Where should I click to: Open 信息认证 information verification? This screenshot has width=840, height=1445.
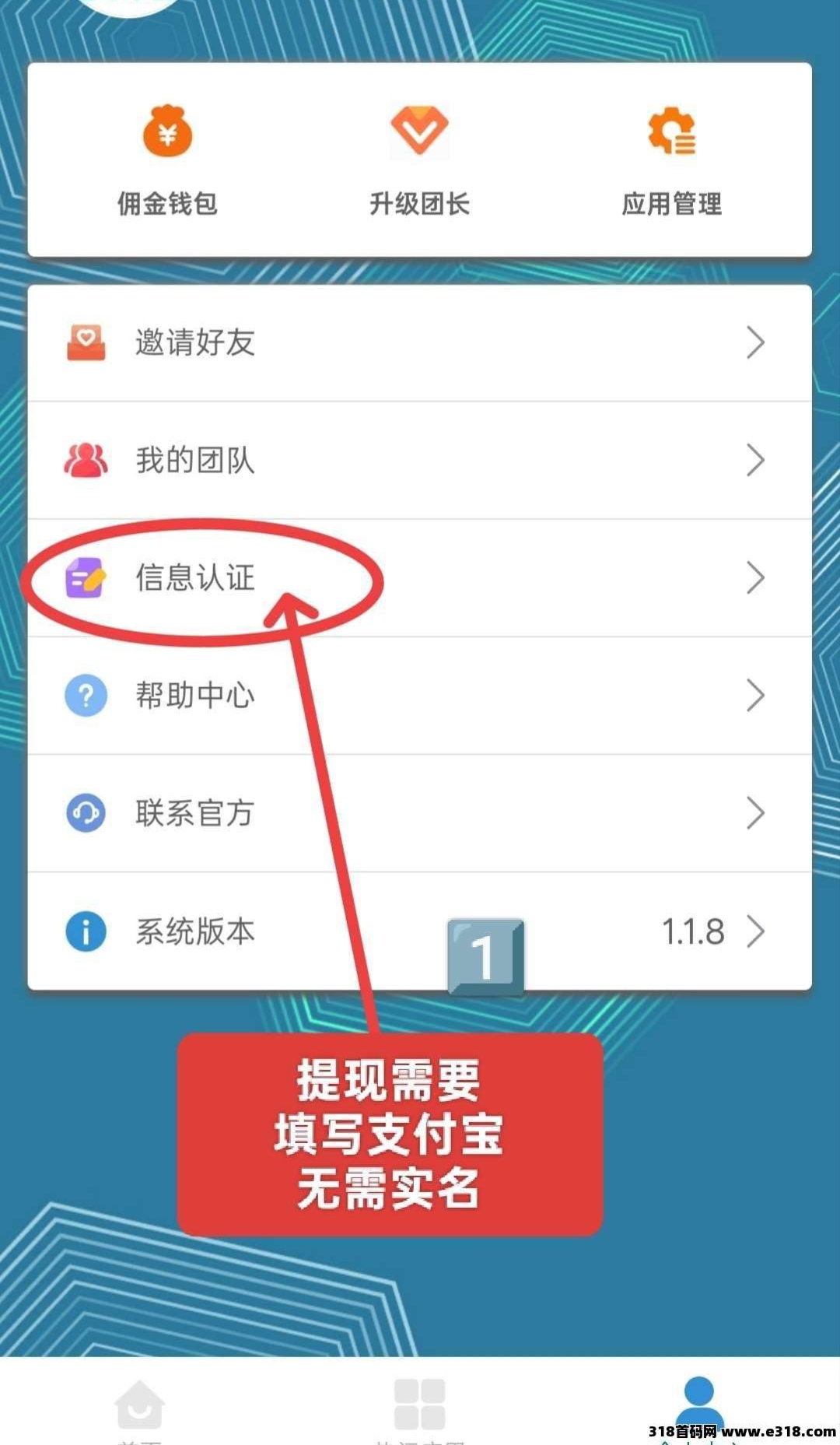(x=419, y=577)
